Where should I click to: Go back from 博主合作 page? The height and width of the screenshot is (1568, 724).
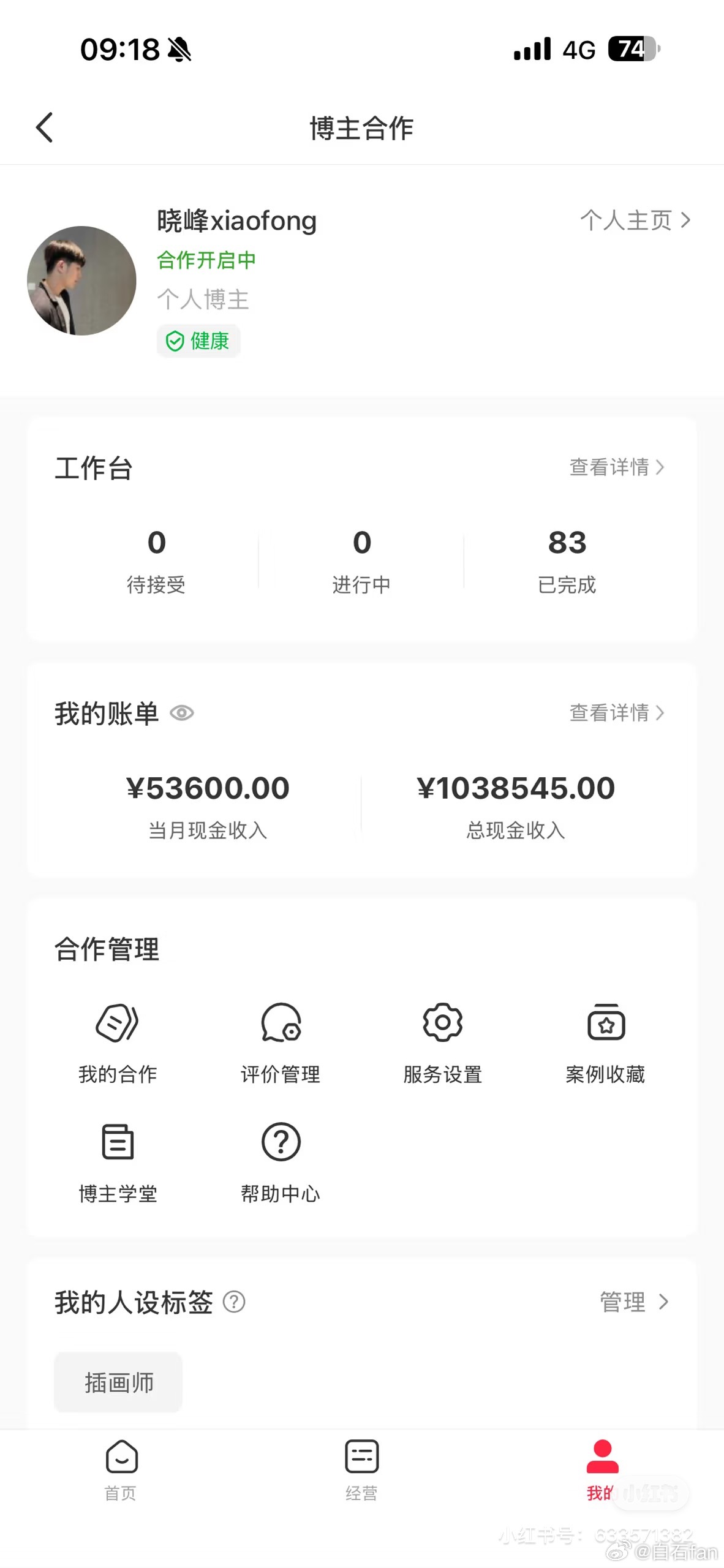click(x=45, y=127)
